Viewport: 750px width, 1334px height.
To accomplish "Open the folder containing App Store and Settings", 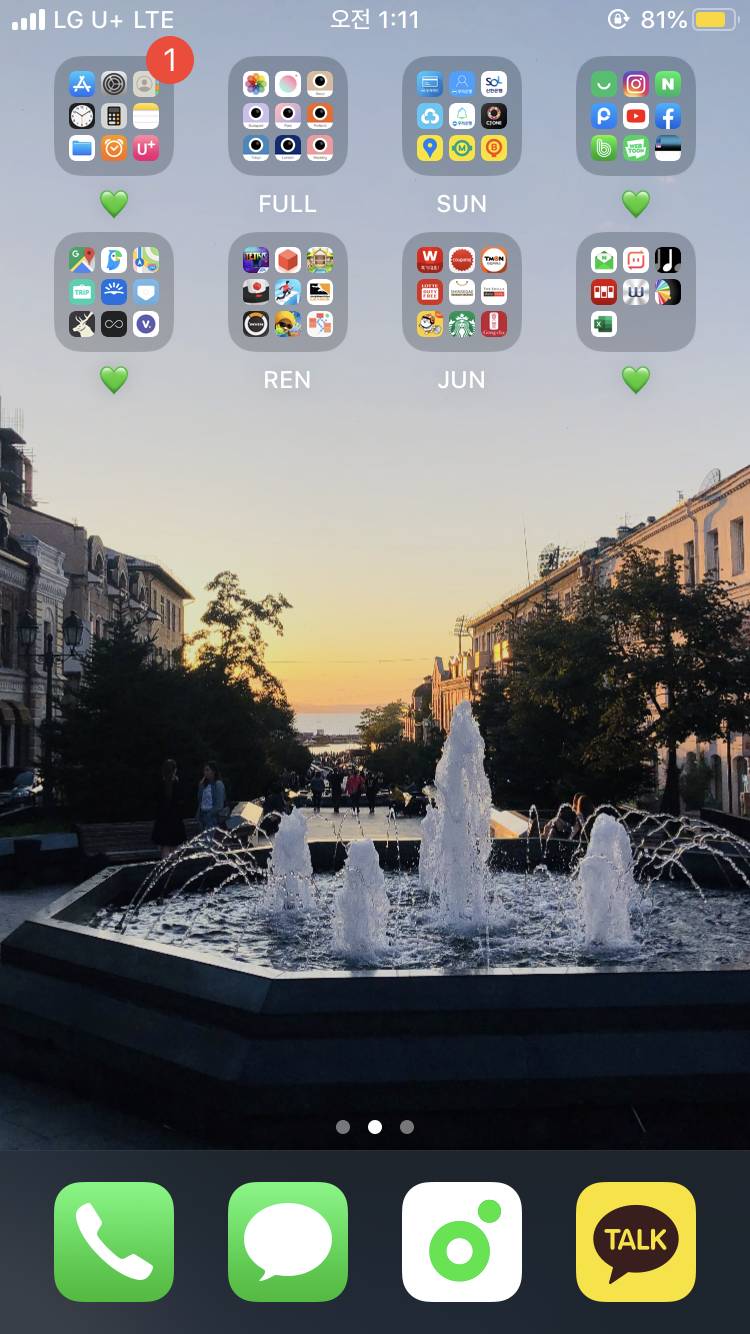I will 114,116.
